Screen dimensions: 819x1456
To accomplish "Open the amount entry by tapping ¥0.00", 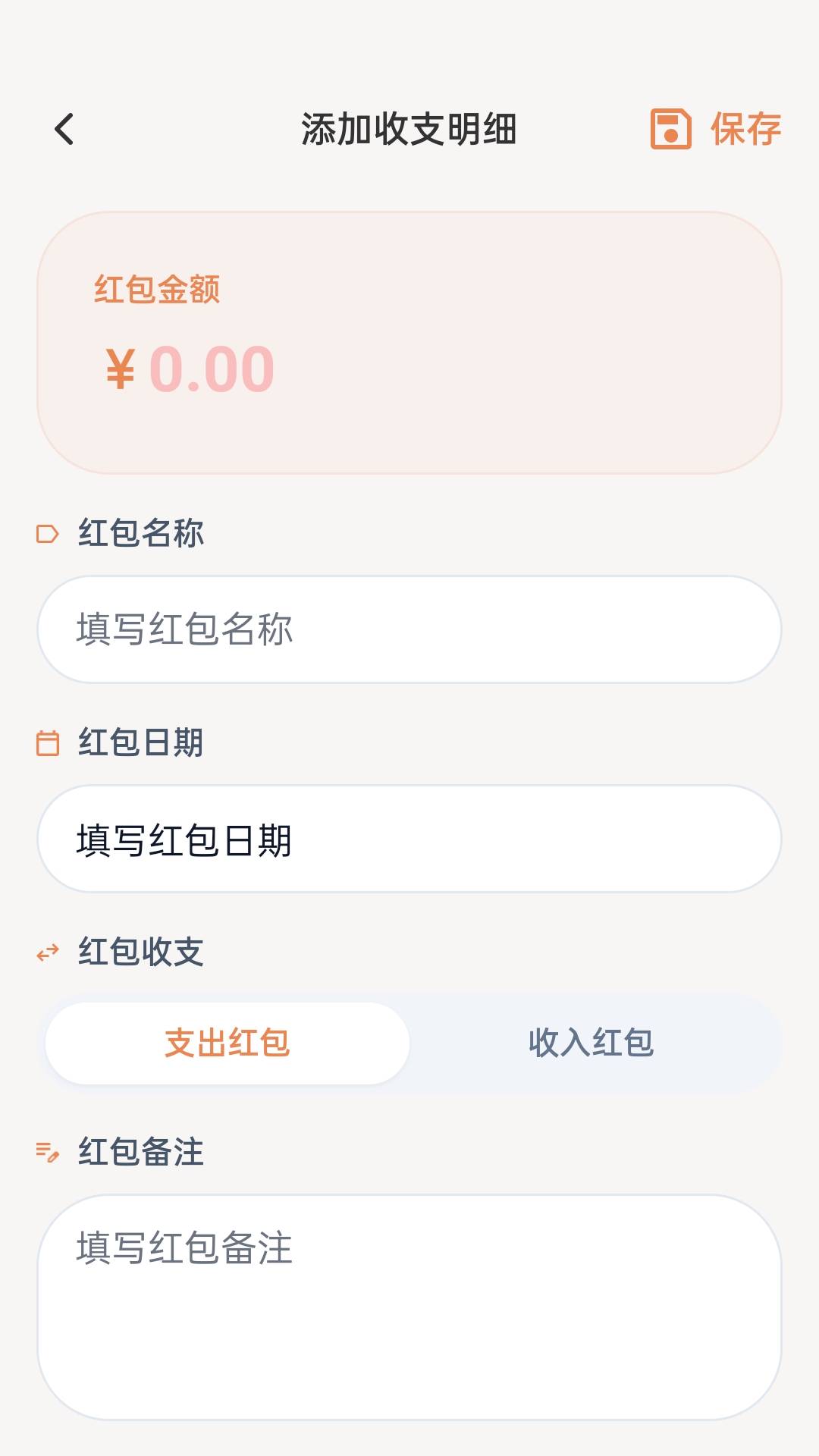I will pos(190,369).
